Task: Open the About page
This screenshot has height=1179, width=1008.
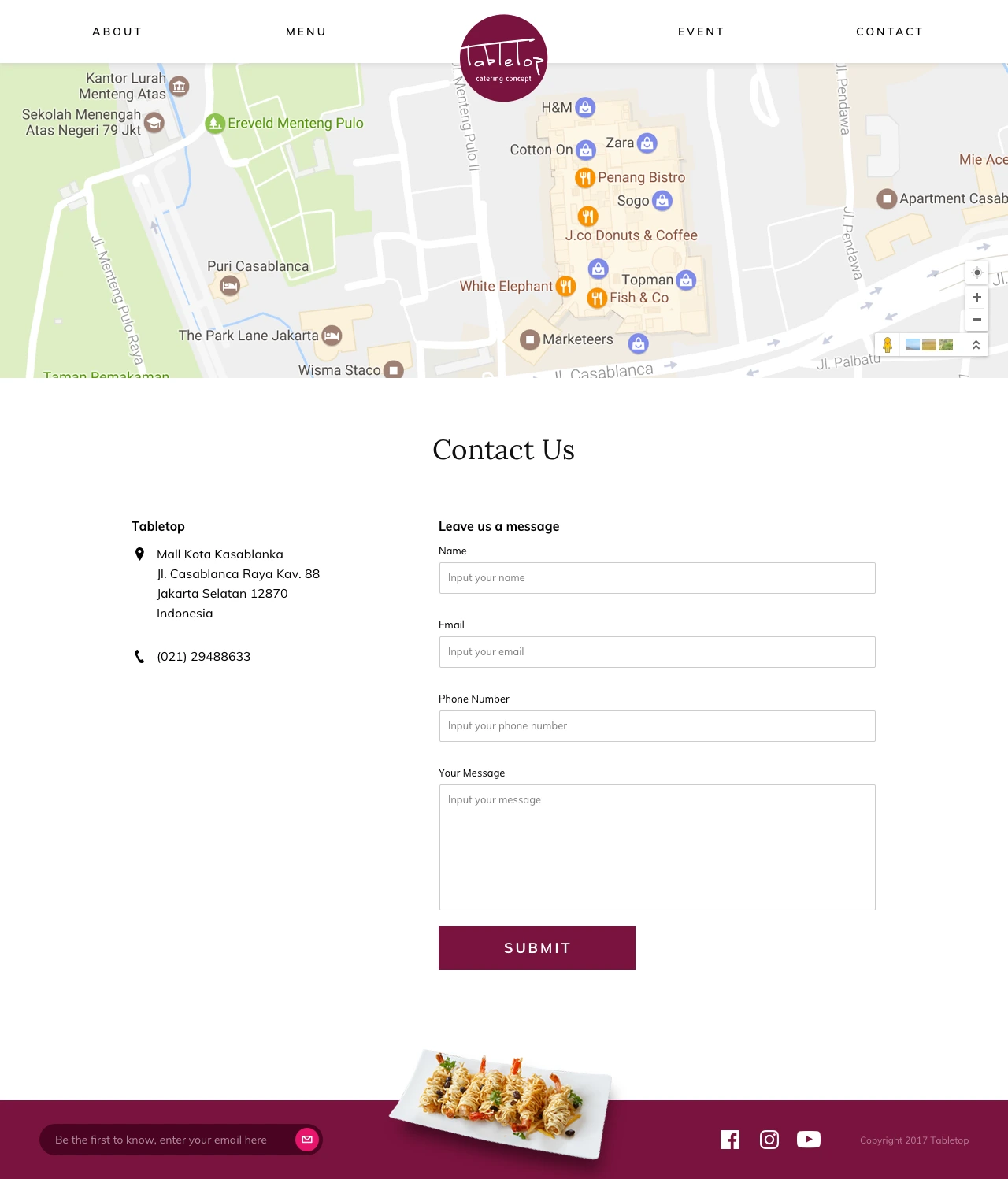Action: (117, 32)
